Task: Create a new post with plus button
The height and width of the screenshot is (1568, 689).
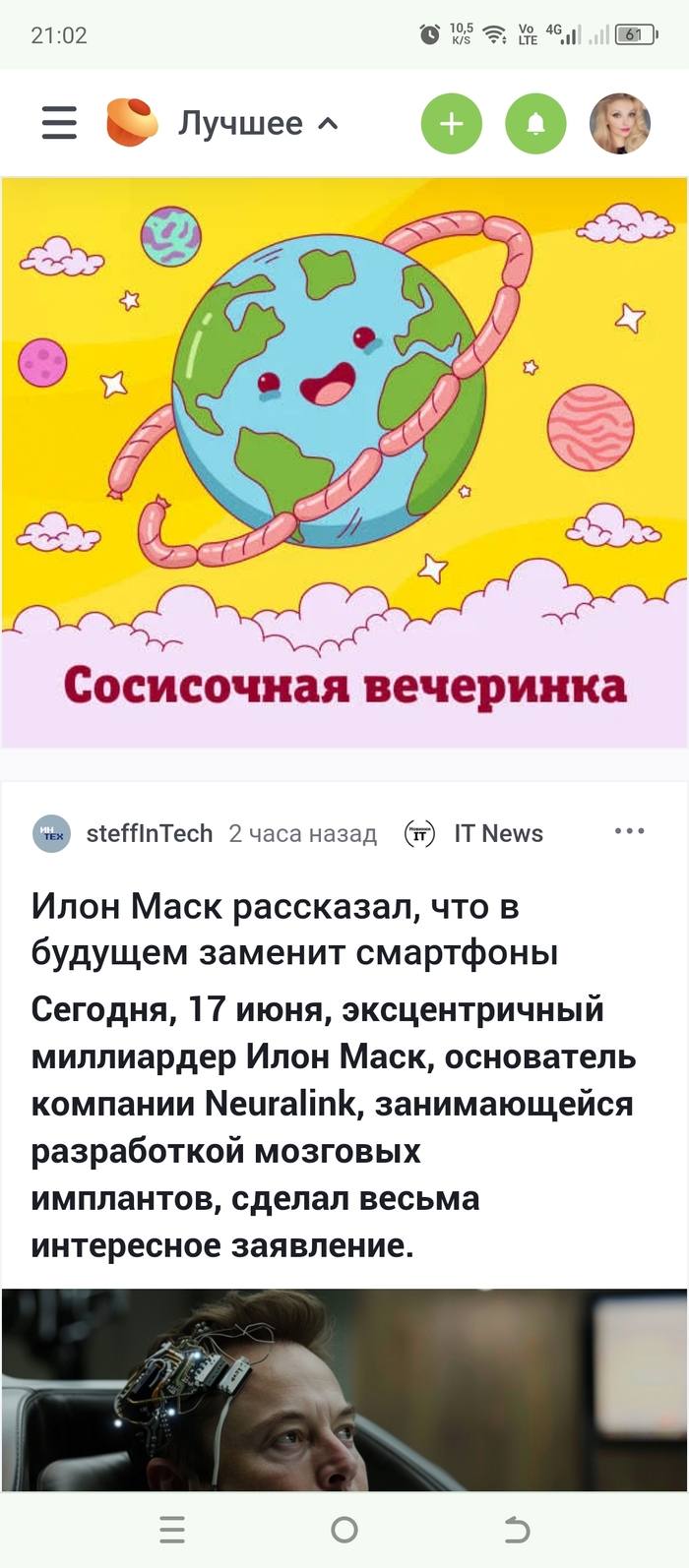Action: (451, 123)
